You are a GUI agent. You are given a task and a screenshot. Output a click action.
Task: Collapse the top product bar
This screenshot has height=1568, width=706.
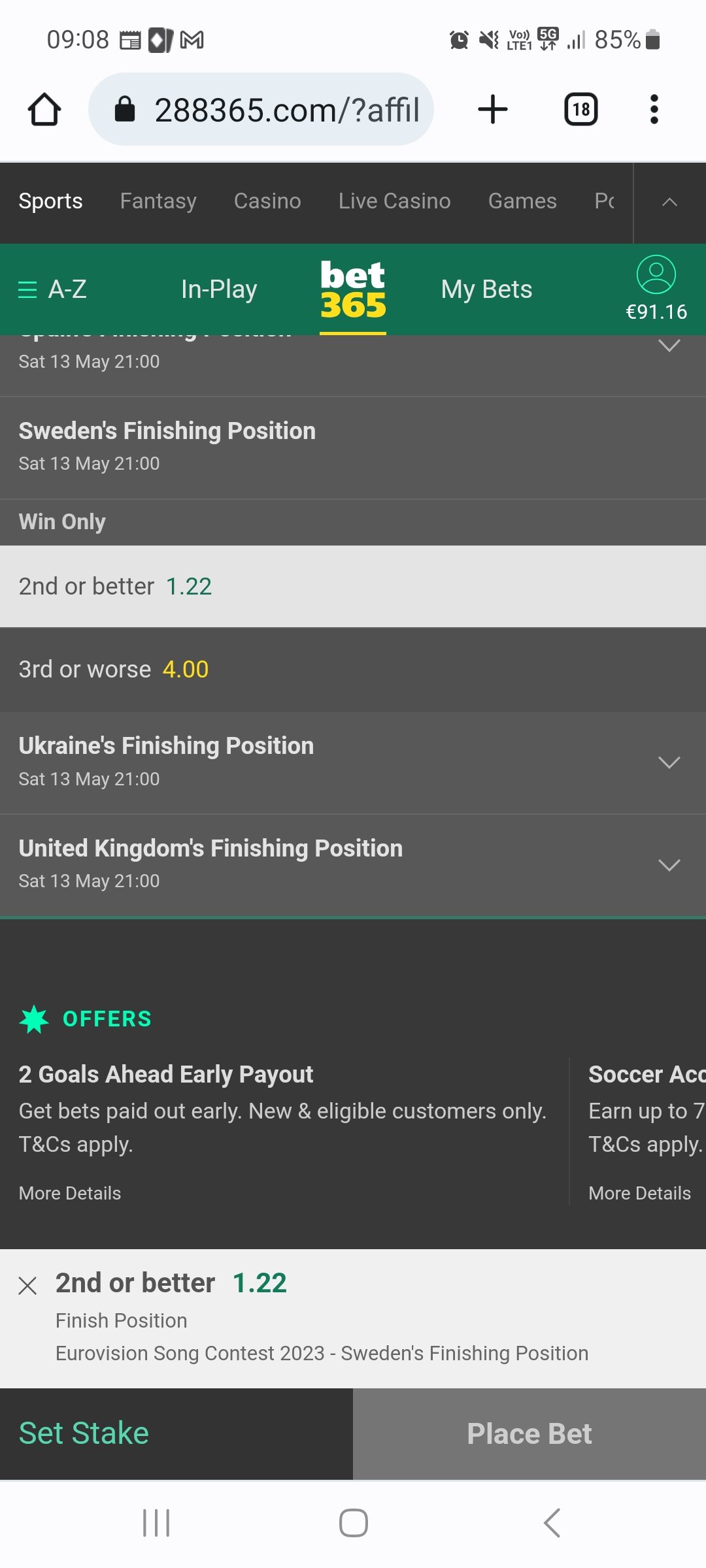pyautogui.click(x=669, y=203)
